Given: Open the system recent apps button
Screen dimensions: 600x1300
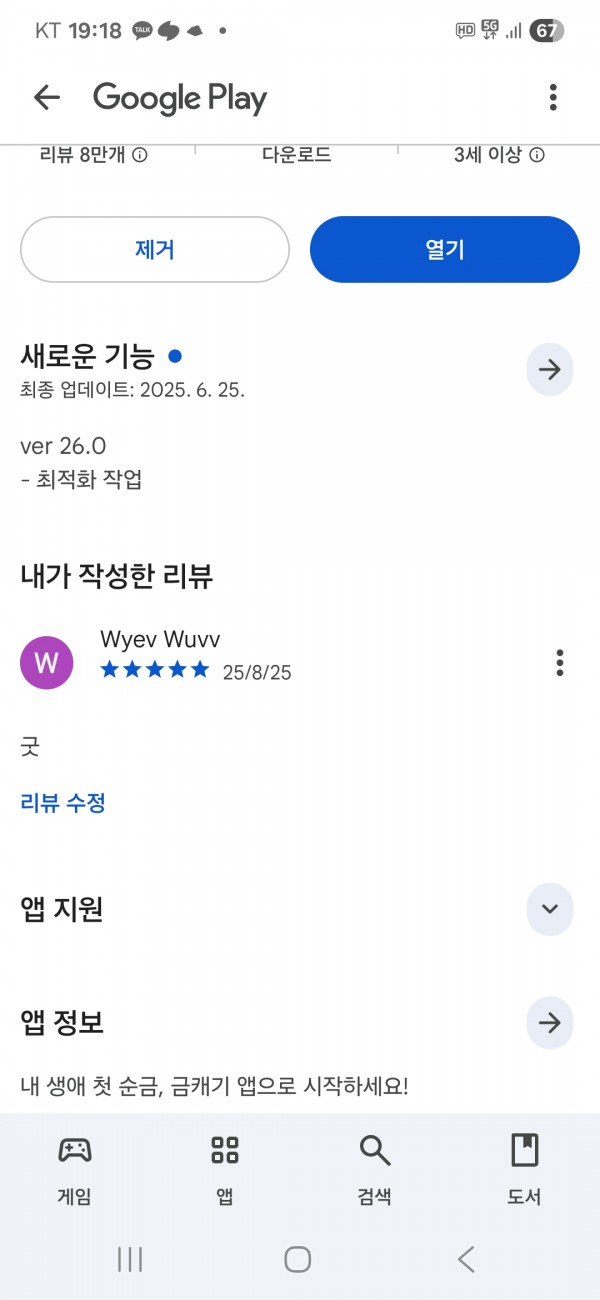Looking at the screenshot, I should [130, 1259].
